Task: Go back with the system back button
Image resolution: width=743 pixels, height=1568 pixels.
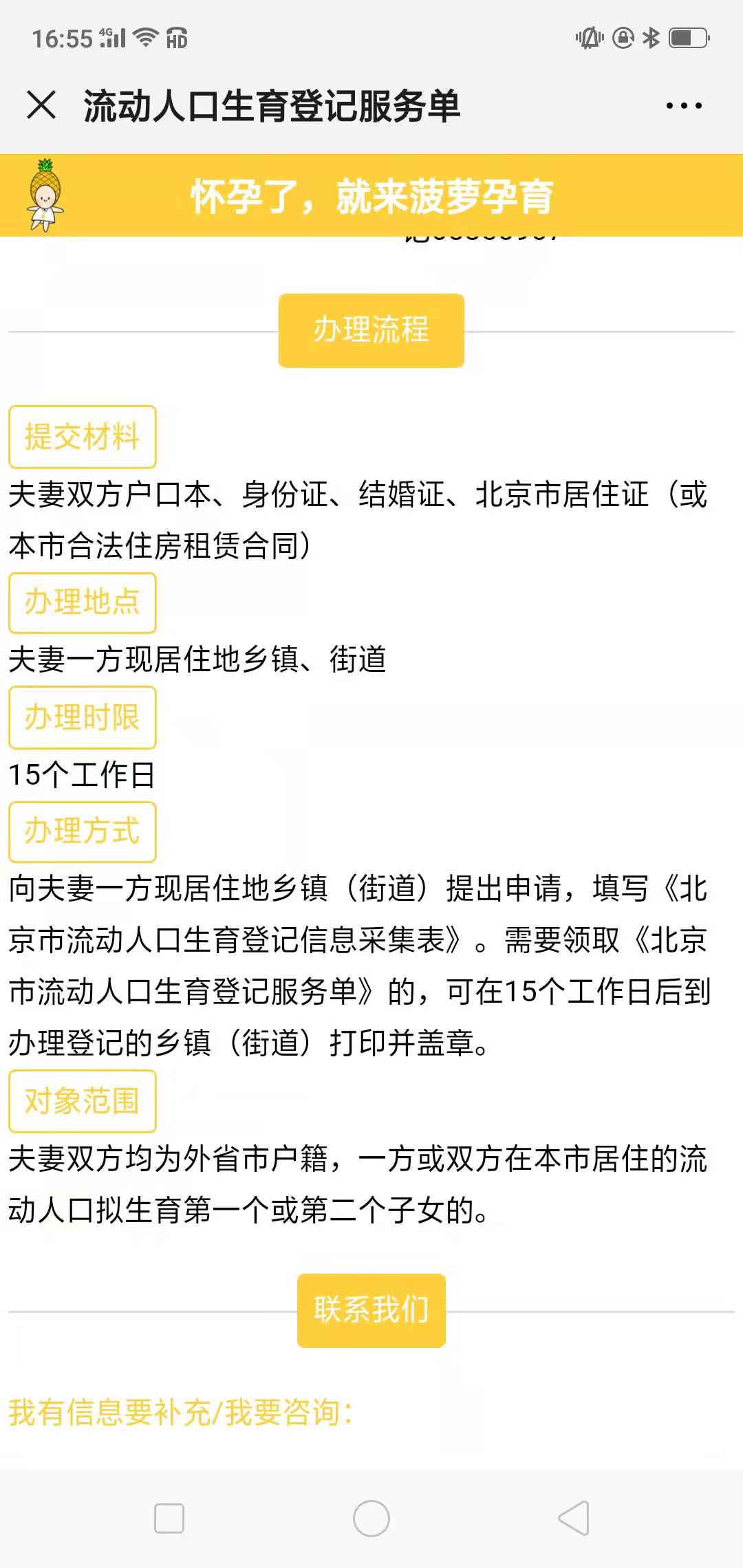Action: point(574,1518)
